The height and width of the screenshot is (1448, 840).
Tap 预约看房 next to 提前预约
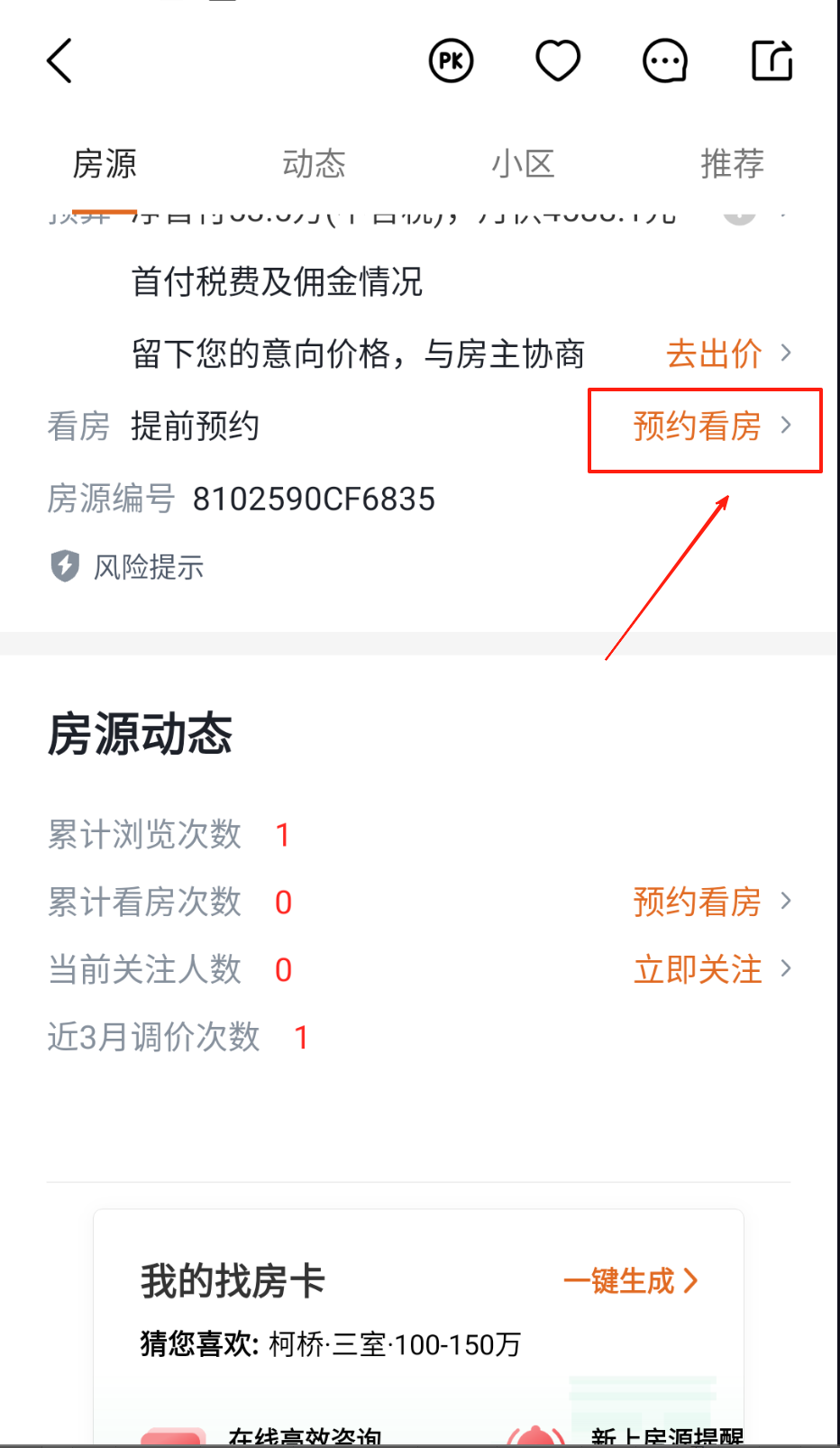click(712, 426)
